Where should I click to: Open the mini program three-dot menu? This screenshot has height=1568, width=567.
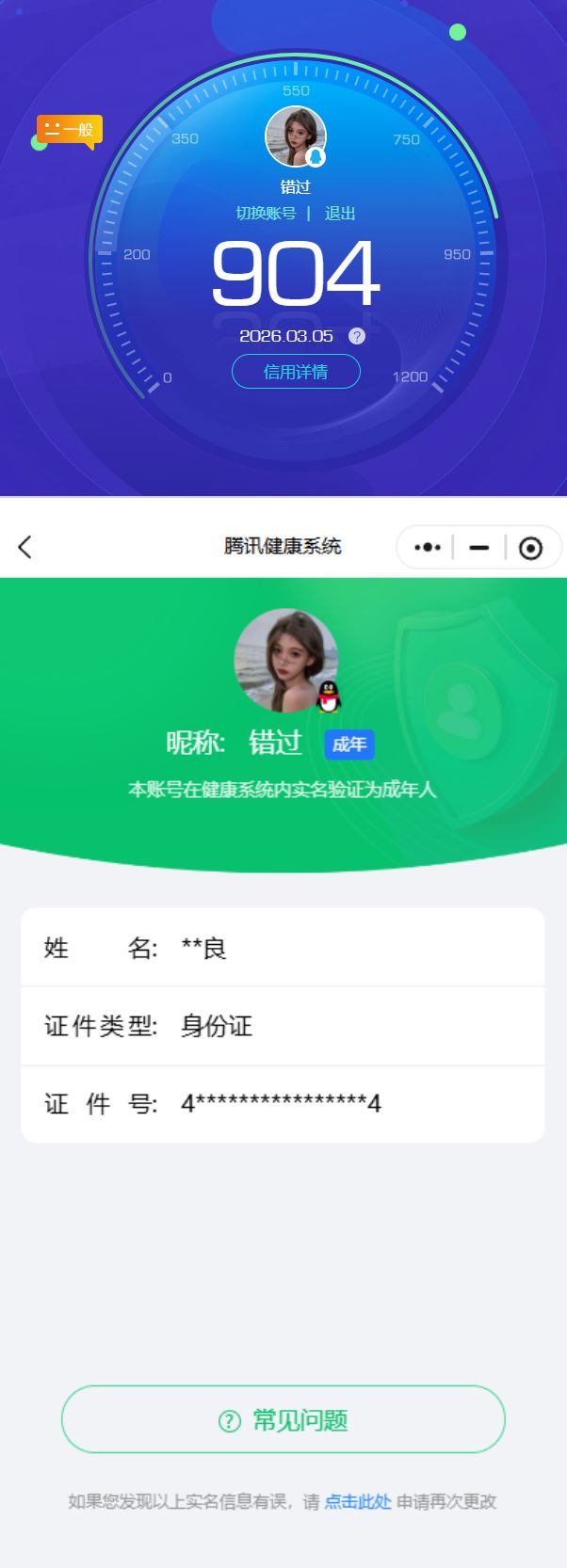[x=428, y=547]
